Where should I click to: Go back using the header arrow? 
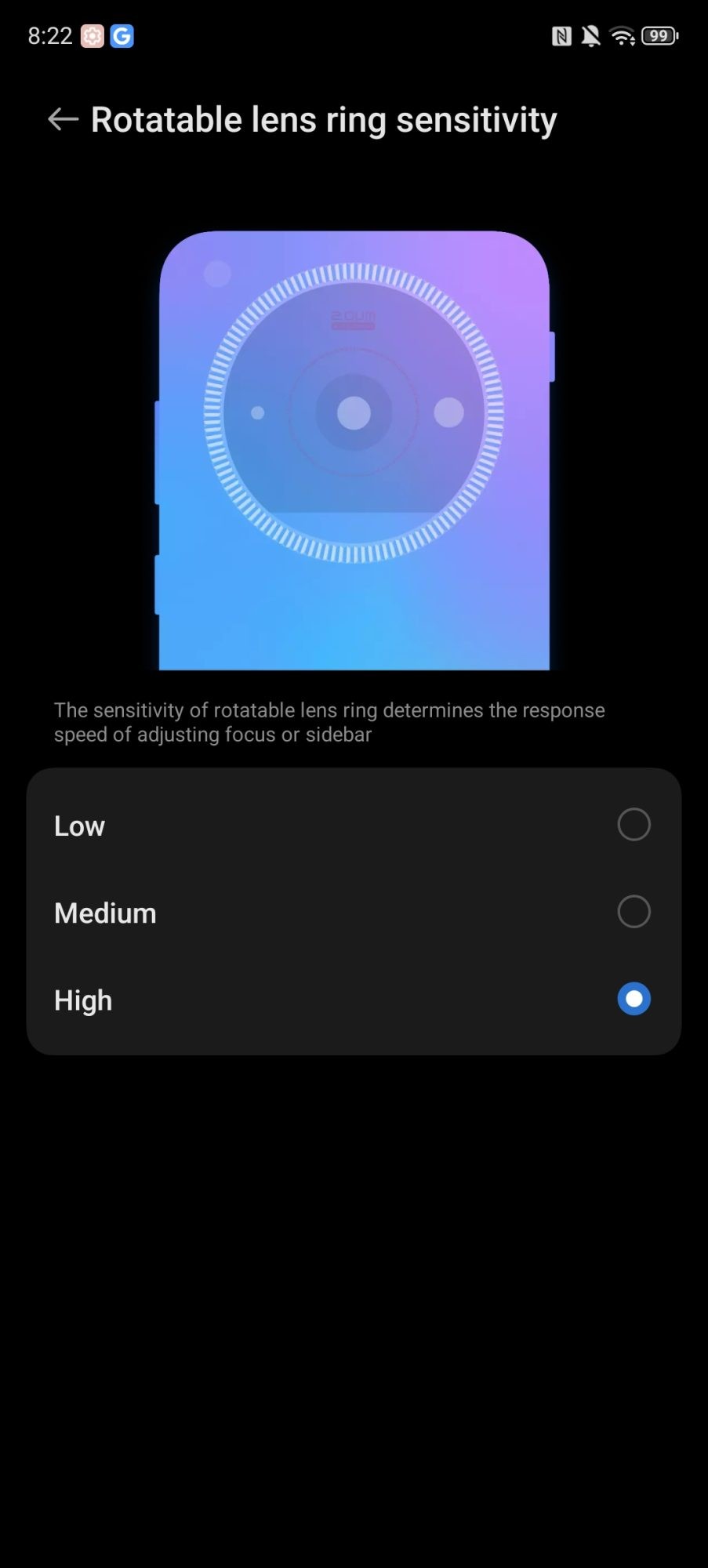(x=63, y=119)
